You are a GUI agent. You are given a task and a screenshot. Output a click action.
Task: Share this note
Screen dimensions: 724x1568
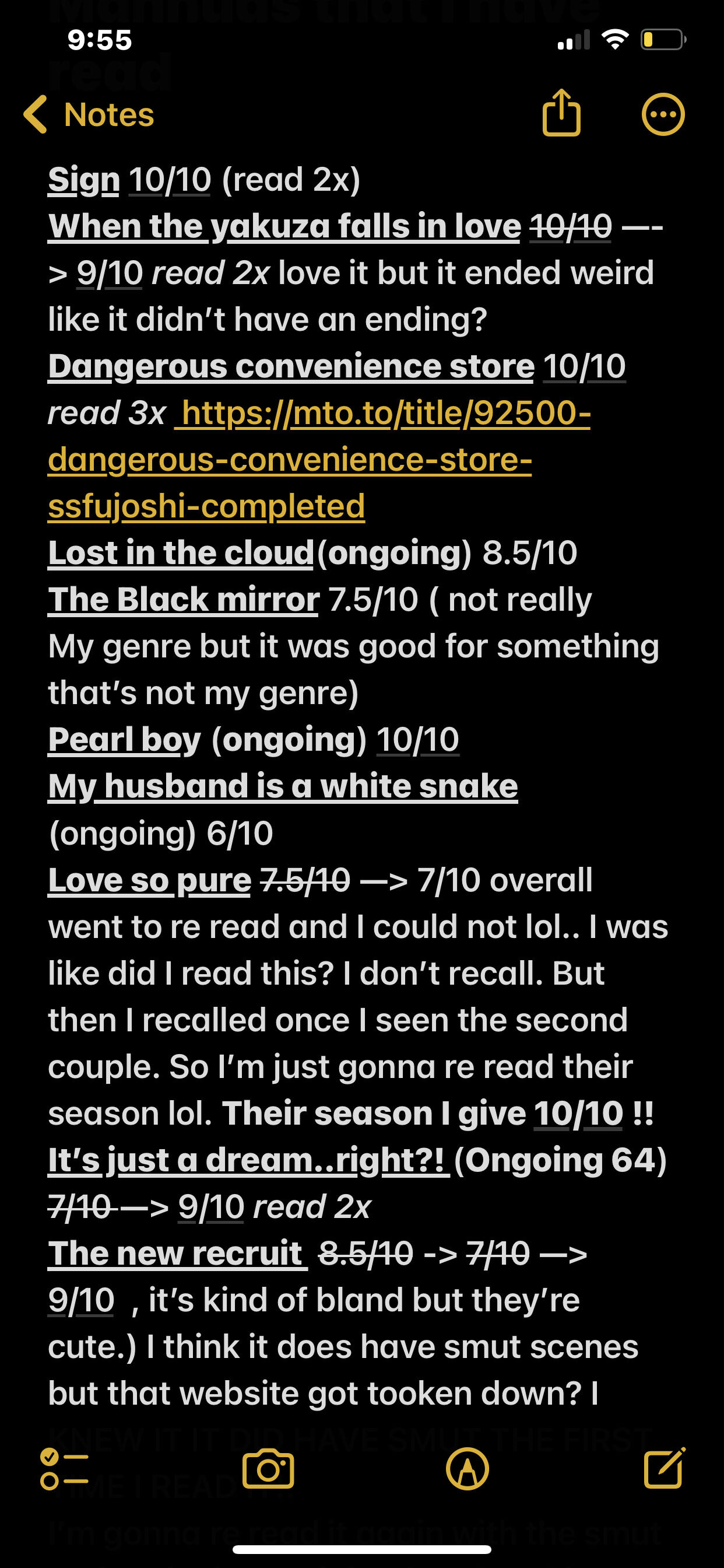click(x=561, y=113)
